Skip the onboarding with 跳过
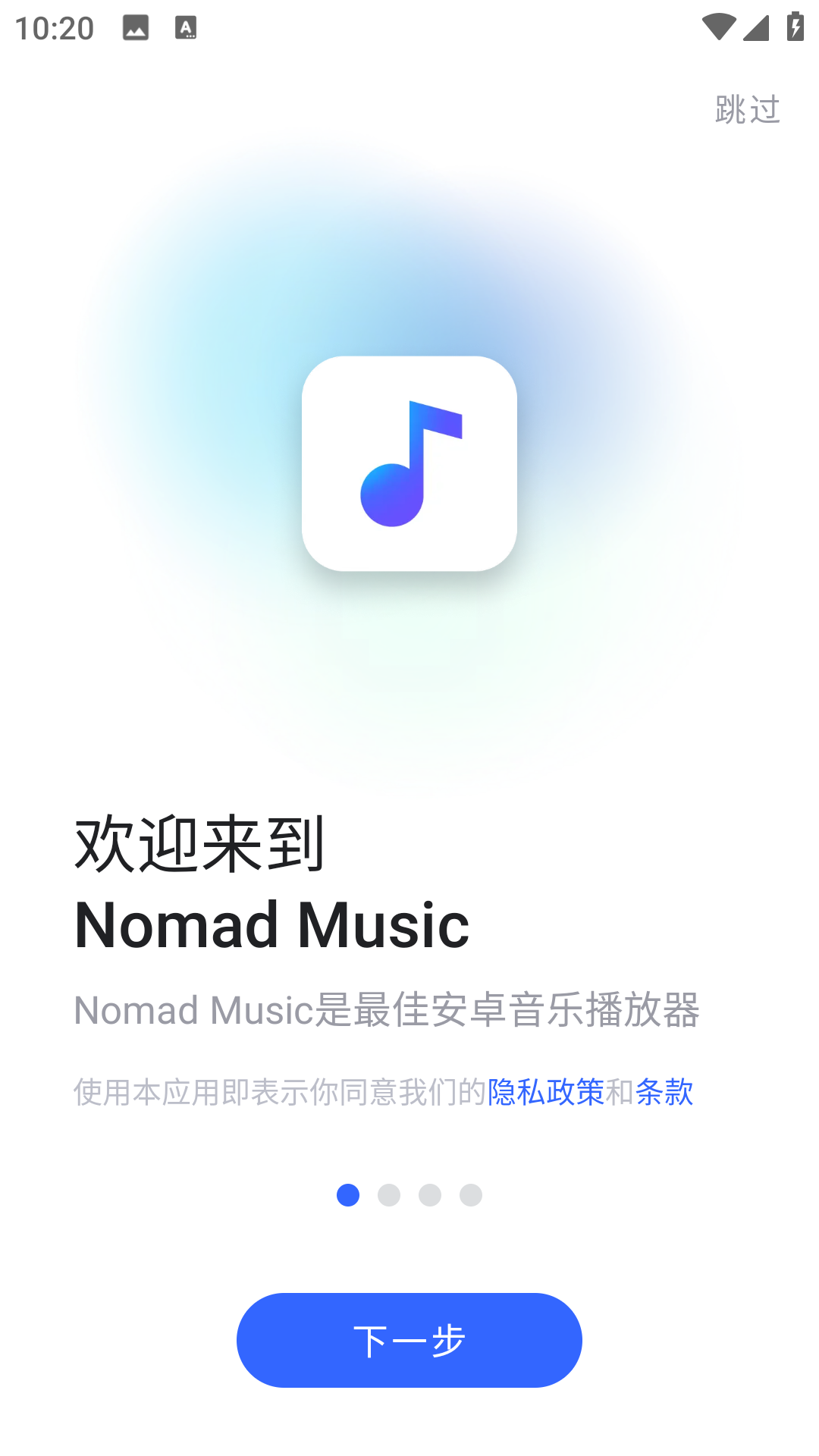Screen dimensions: 819x1456 [745, 107]
